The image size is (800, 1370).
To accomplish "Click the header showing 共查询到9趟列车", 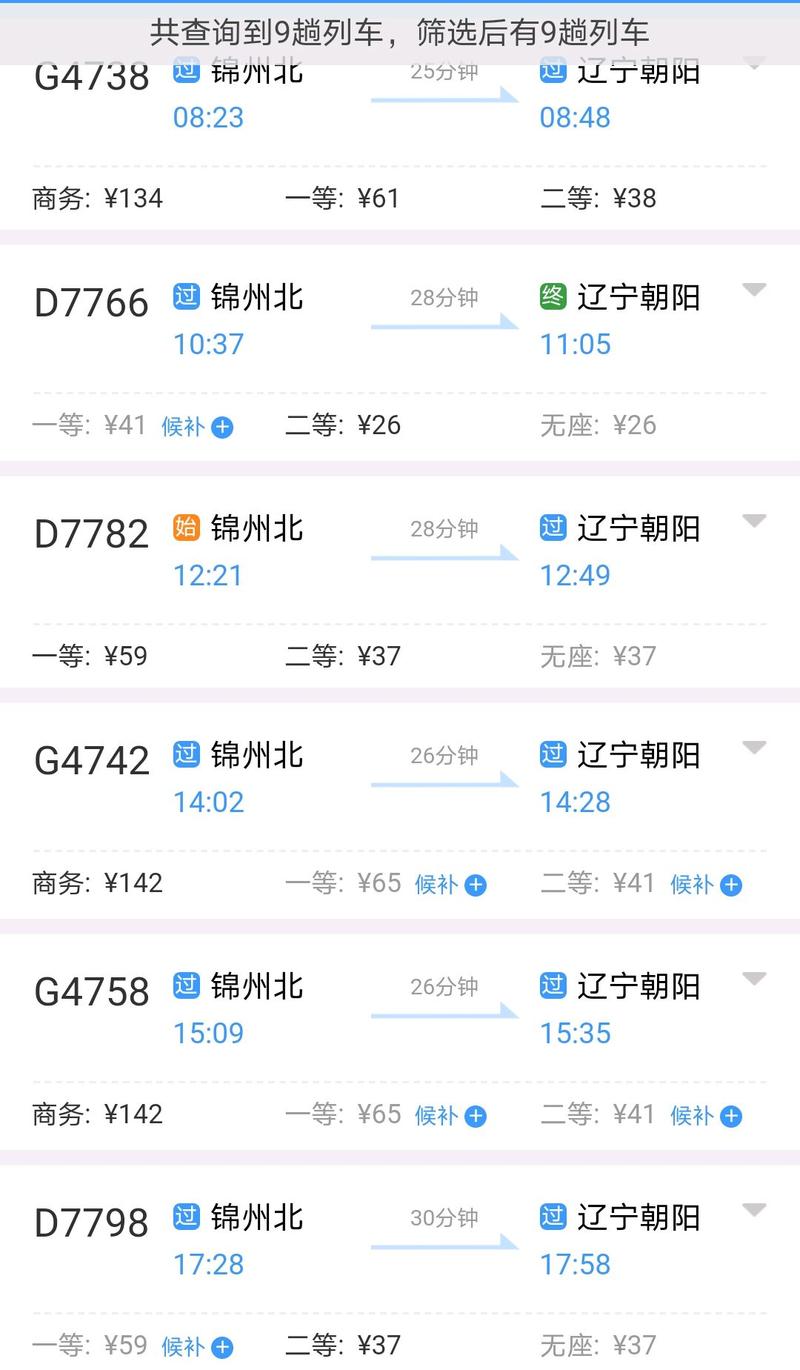I will click(x=400, y=30).
